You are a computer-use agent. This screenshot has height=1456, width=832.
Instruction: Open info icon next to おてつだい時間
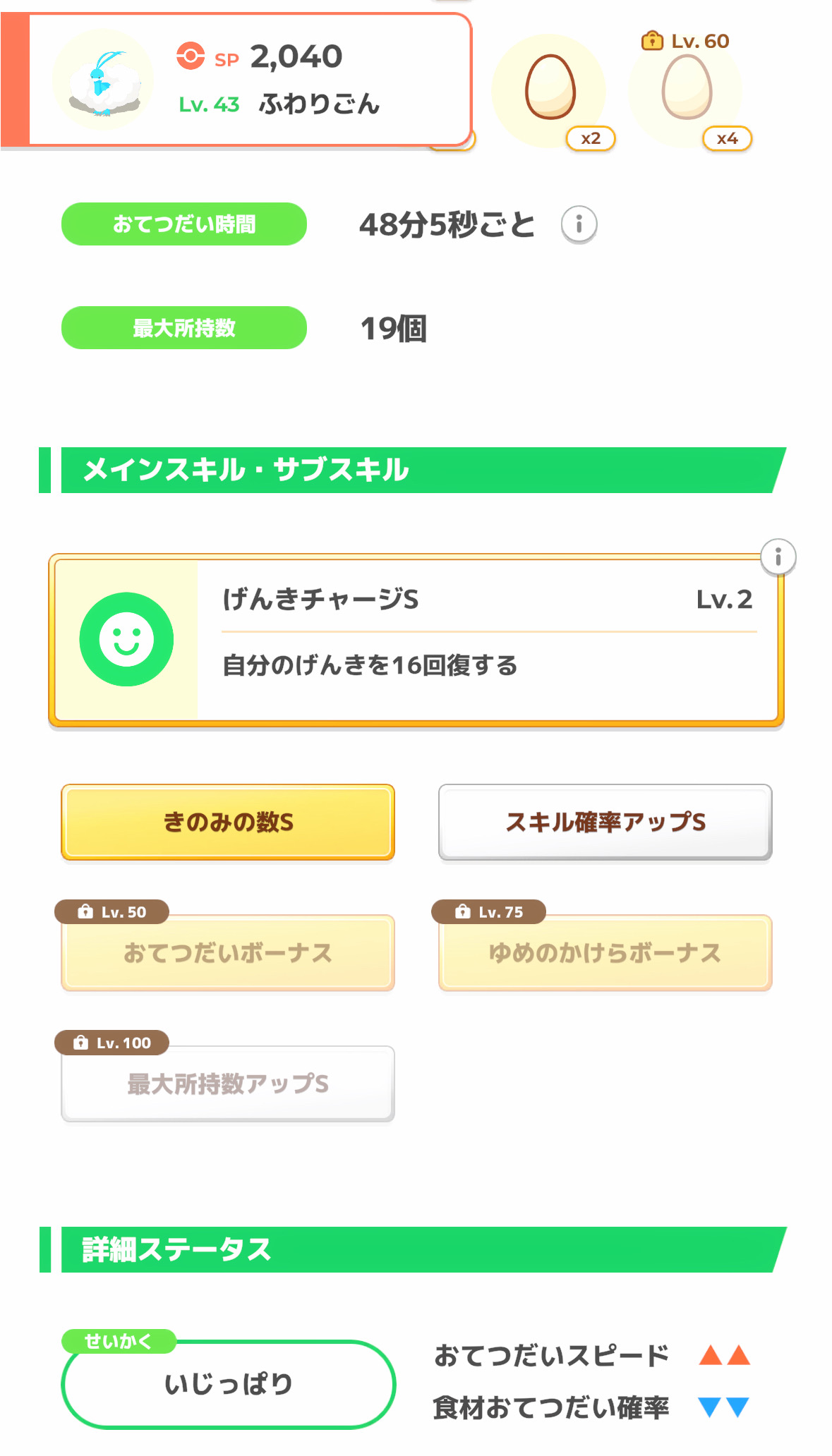coord(579,225)
